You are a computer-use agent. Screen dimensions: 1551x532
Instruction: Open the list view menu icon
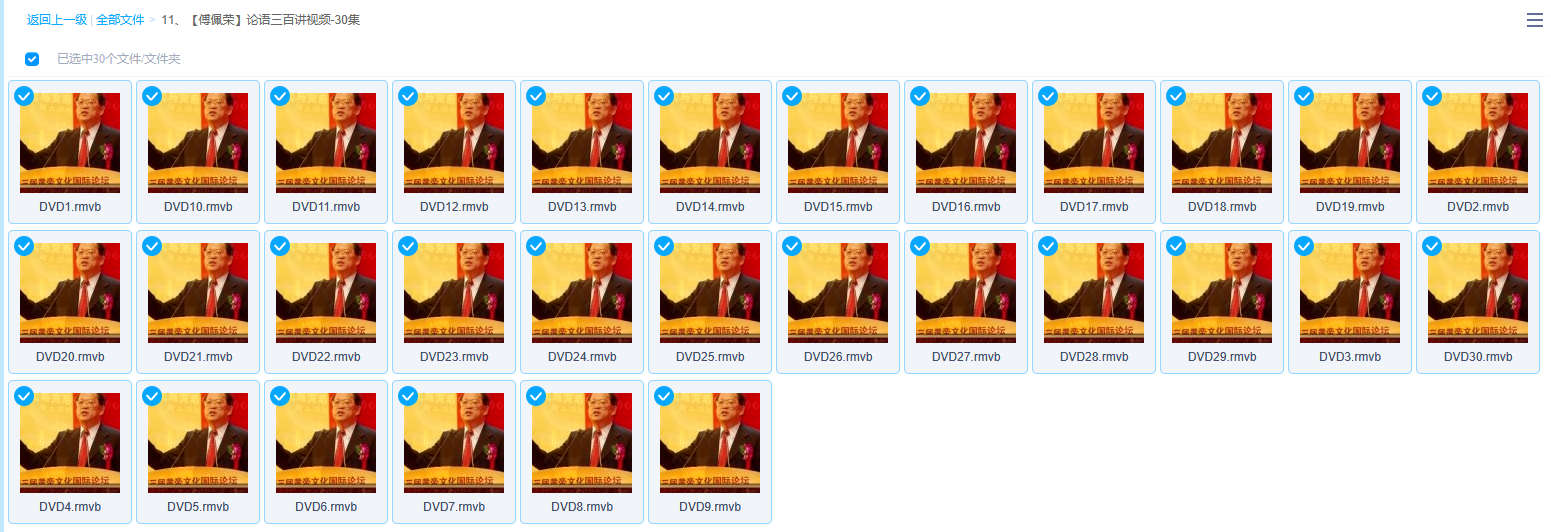click(1535, 20)
